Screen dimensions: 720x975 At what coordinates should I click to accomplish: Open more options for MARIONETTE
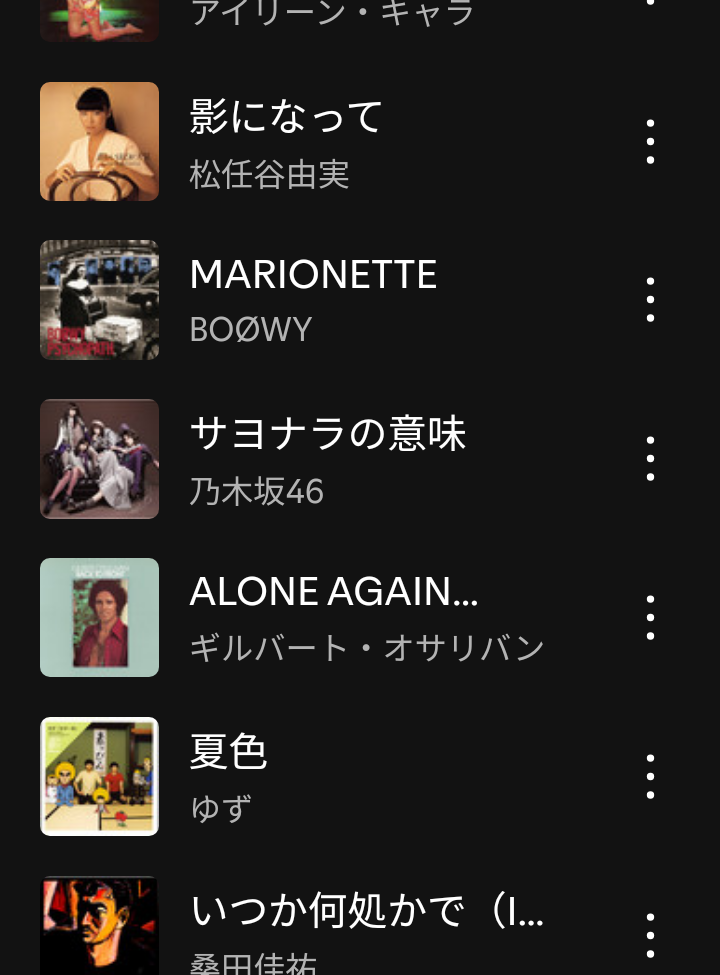click(650, 300)
